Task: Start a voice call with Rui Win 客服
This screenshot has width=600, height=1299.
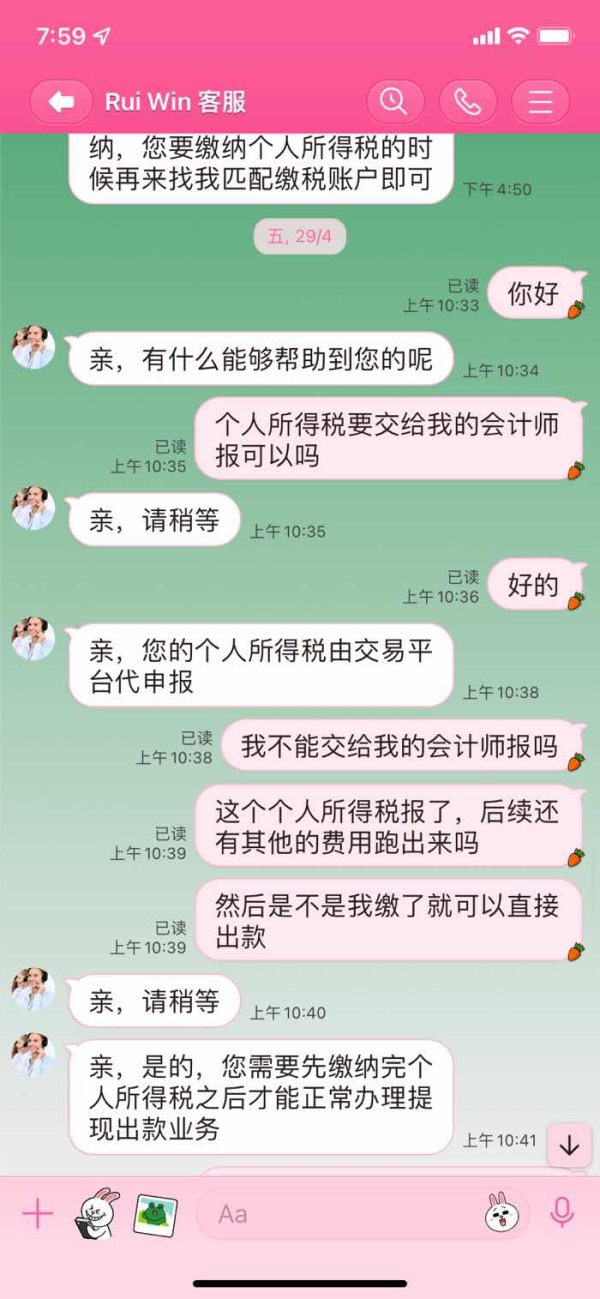Action: [x=468, y=102]
